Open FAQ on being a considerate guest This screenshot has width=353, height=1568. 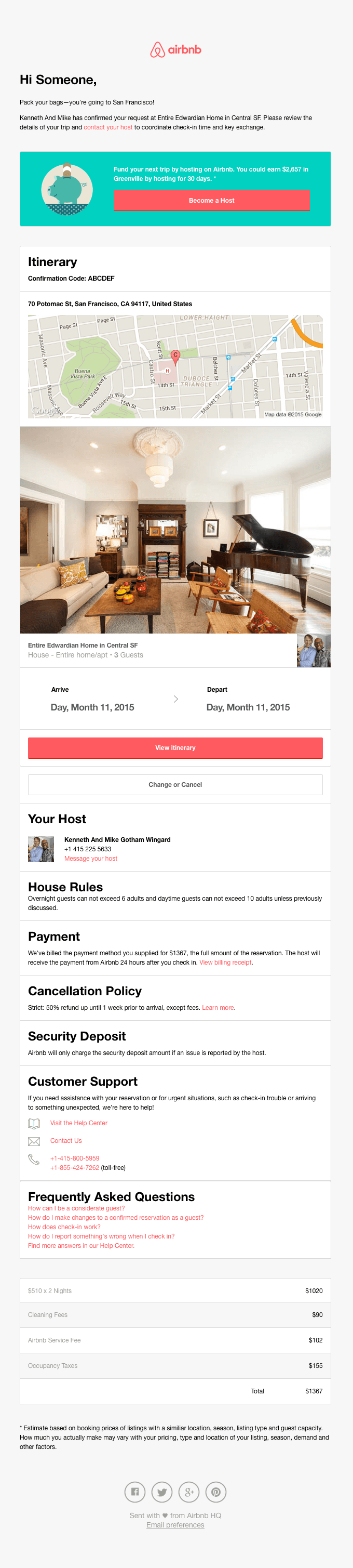click(76, 1208)
